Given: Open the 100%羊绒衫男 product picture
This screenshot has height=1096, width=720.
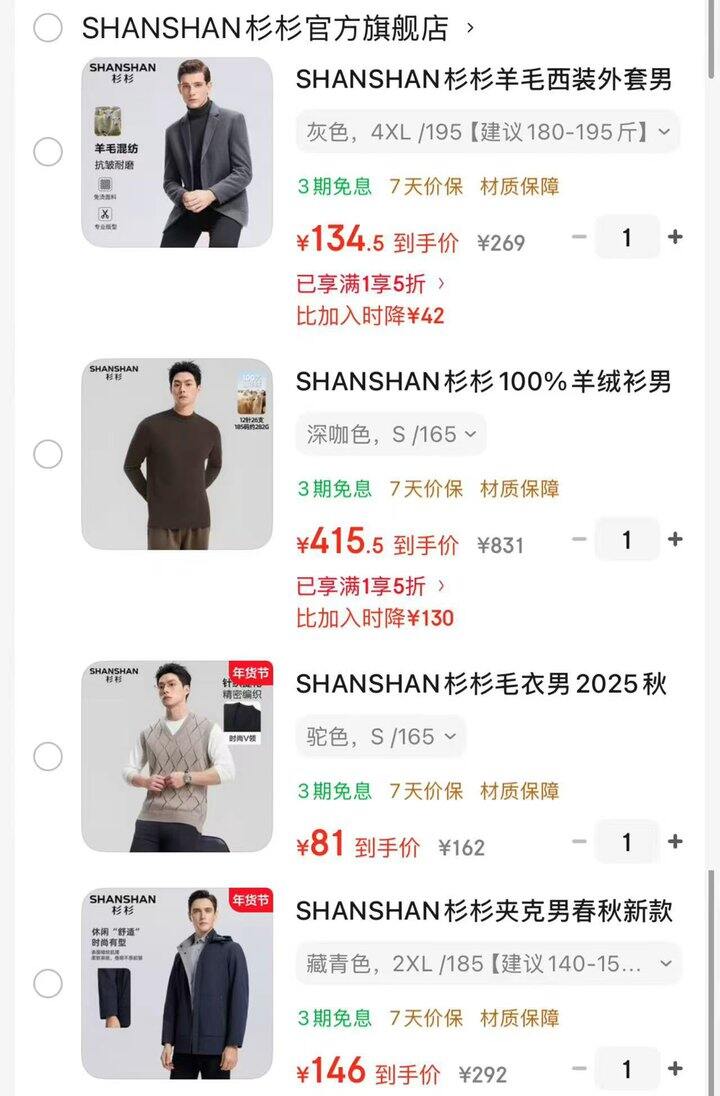Looking at the screenshot, I should tap(177, 454).
